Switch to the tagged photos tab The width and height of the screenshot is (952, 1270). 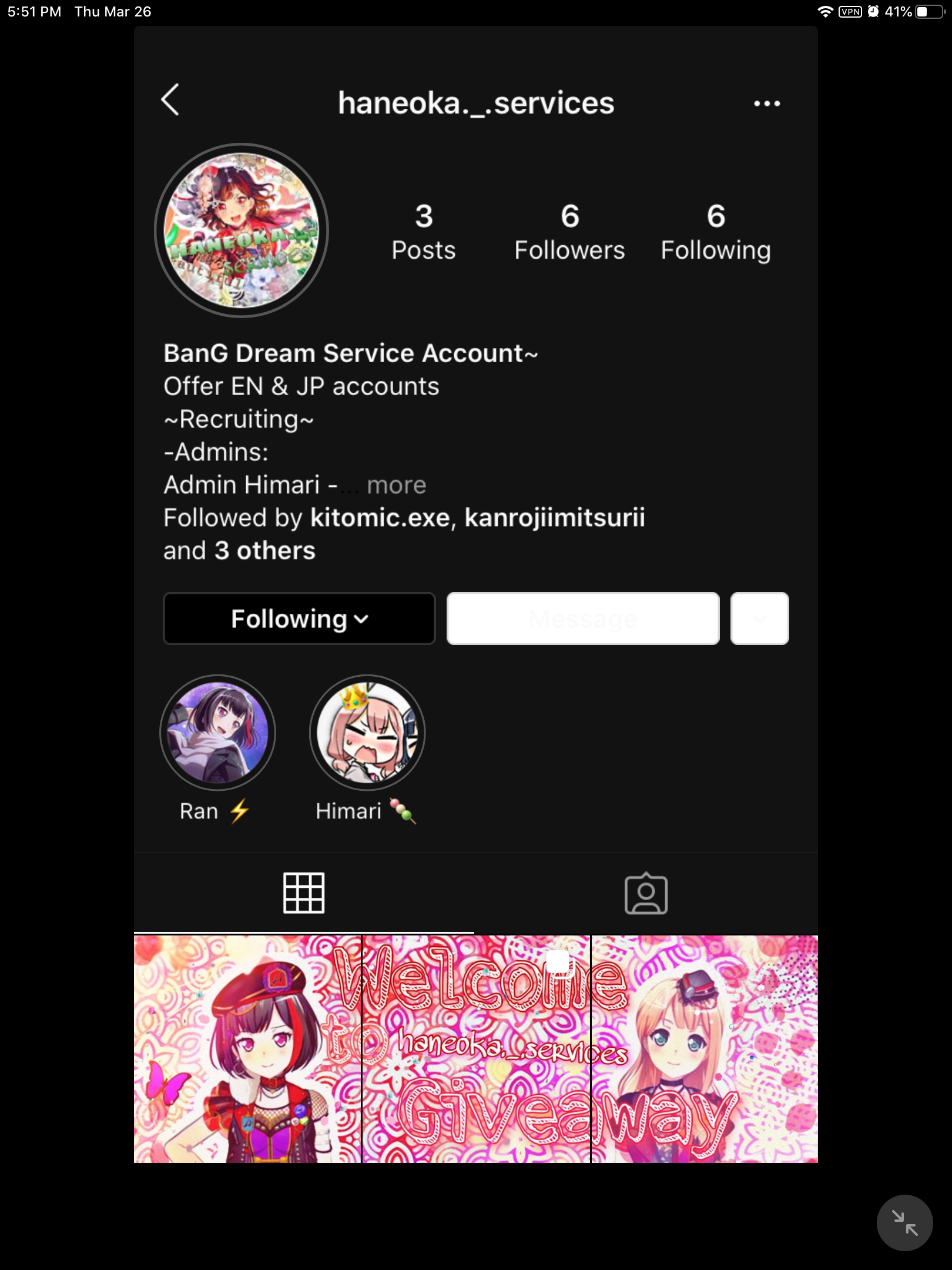[x=646, y=893]
